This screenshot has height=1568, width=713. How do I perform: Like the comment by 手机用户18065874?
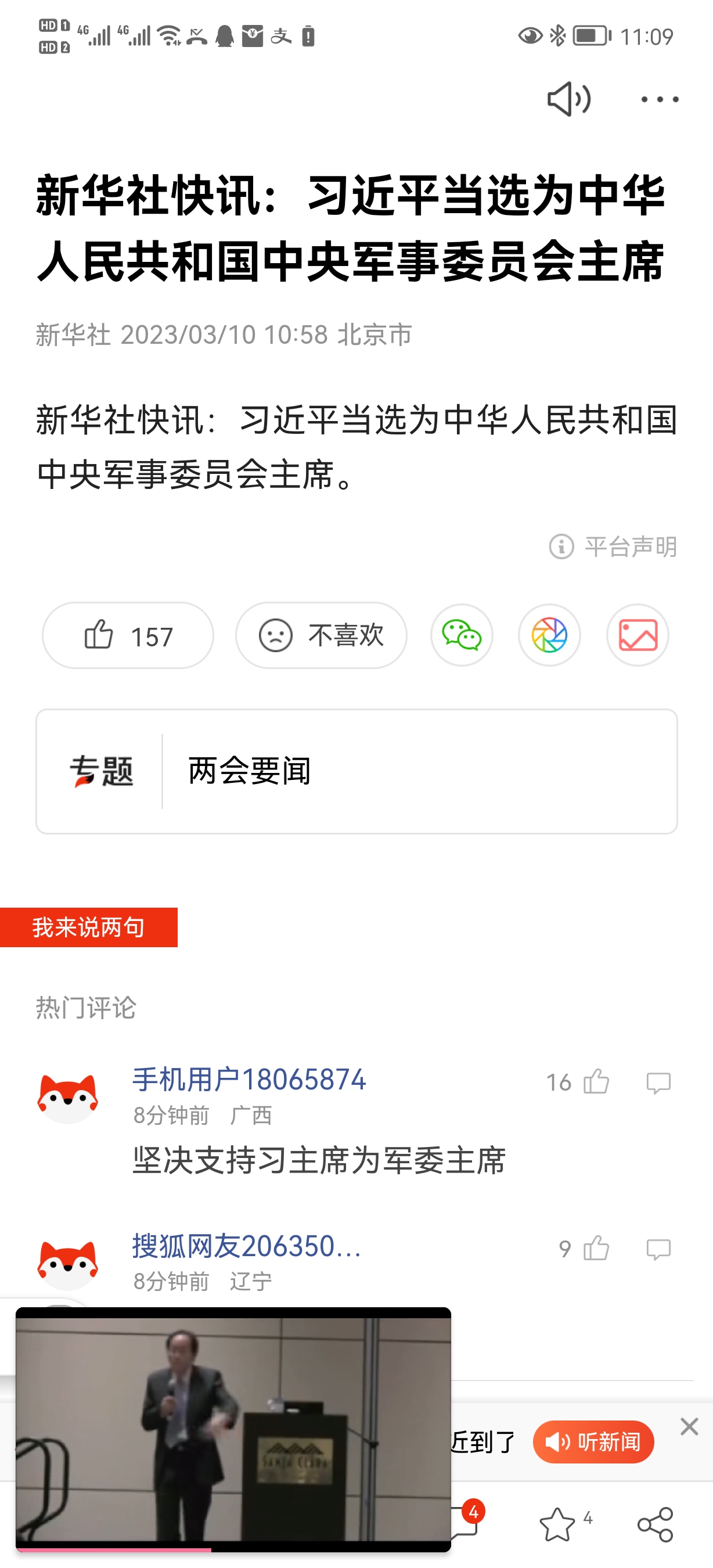click(596, 1083)
